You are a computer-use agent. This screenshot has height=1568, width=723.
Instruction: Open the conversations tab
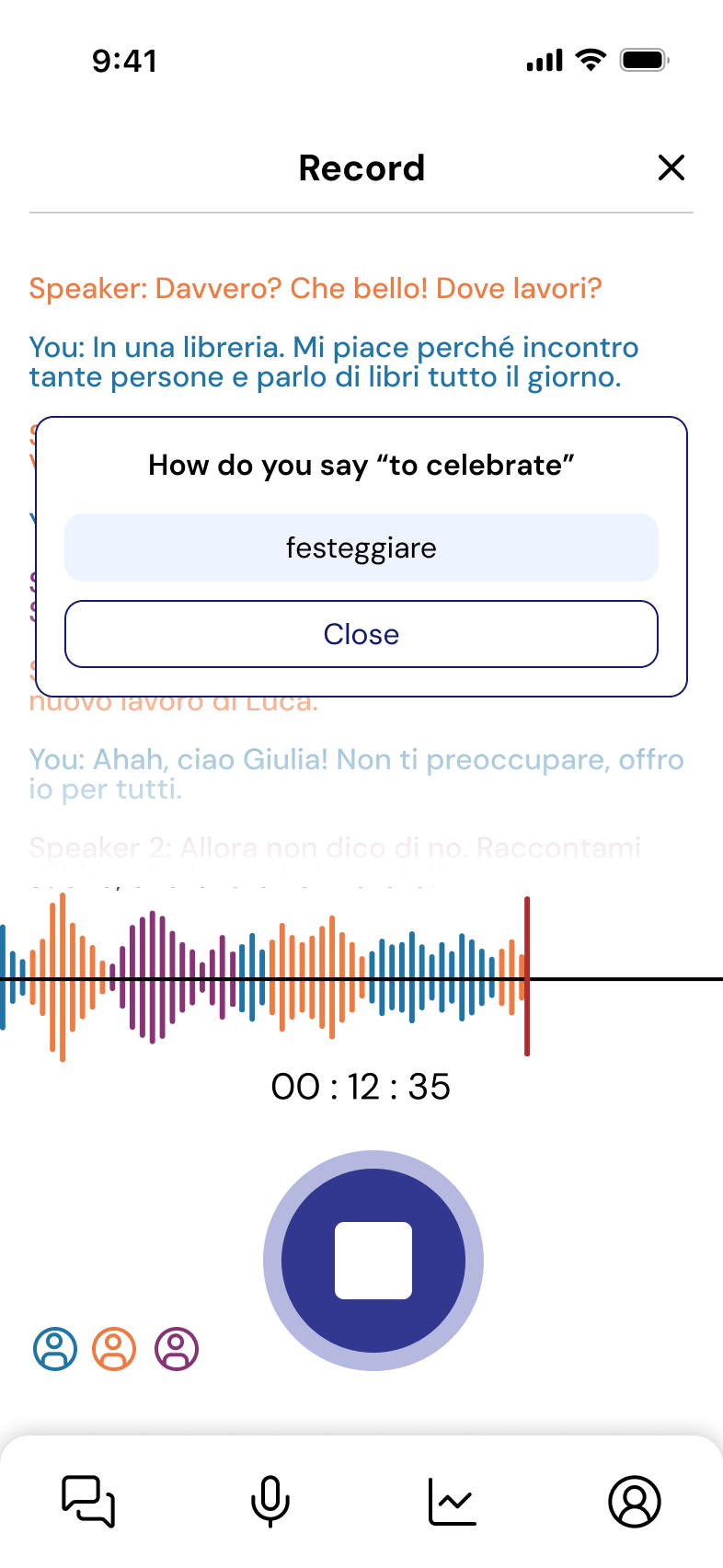coord(88,1501)
